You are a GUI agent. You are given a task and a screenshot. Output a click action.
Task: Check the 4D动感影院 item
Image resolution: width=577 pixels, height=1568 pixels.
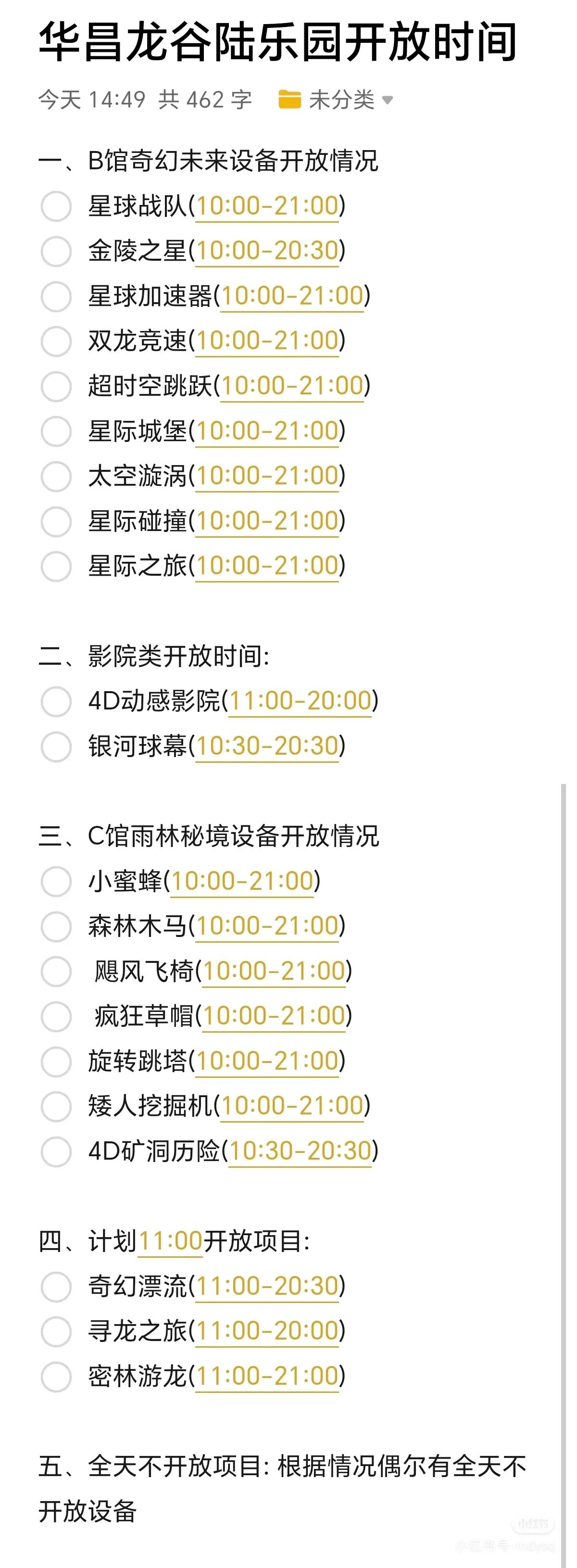(x=56, y=701)
